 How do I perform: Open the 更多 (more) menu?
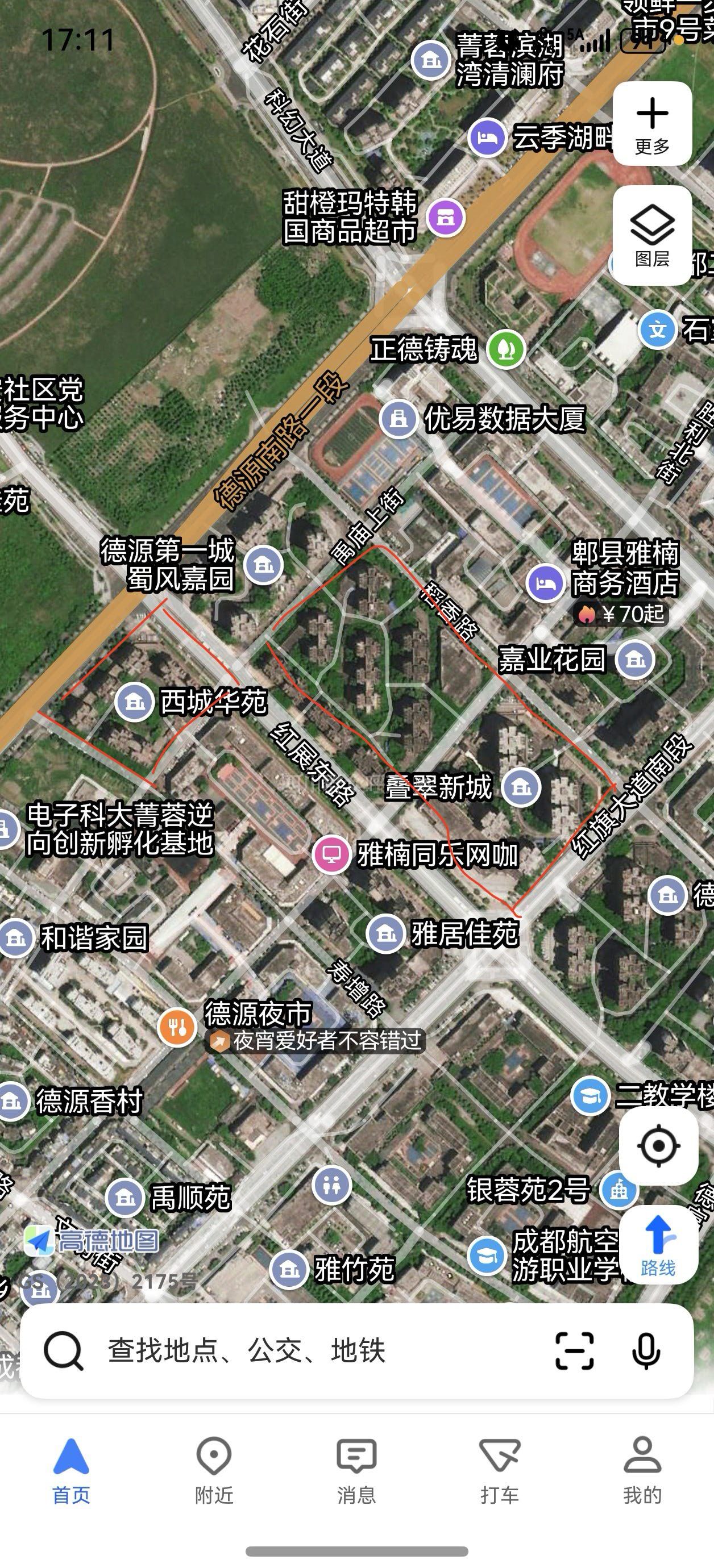652,124
